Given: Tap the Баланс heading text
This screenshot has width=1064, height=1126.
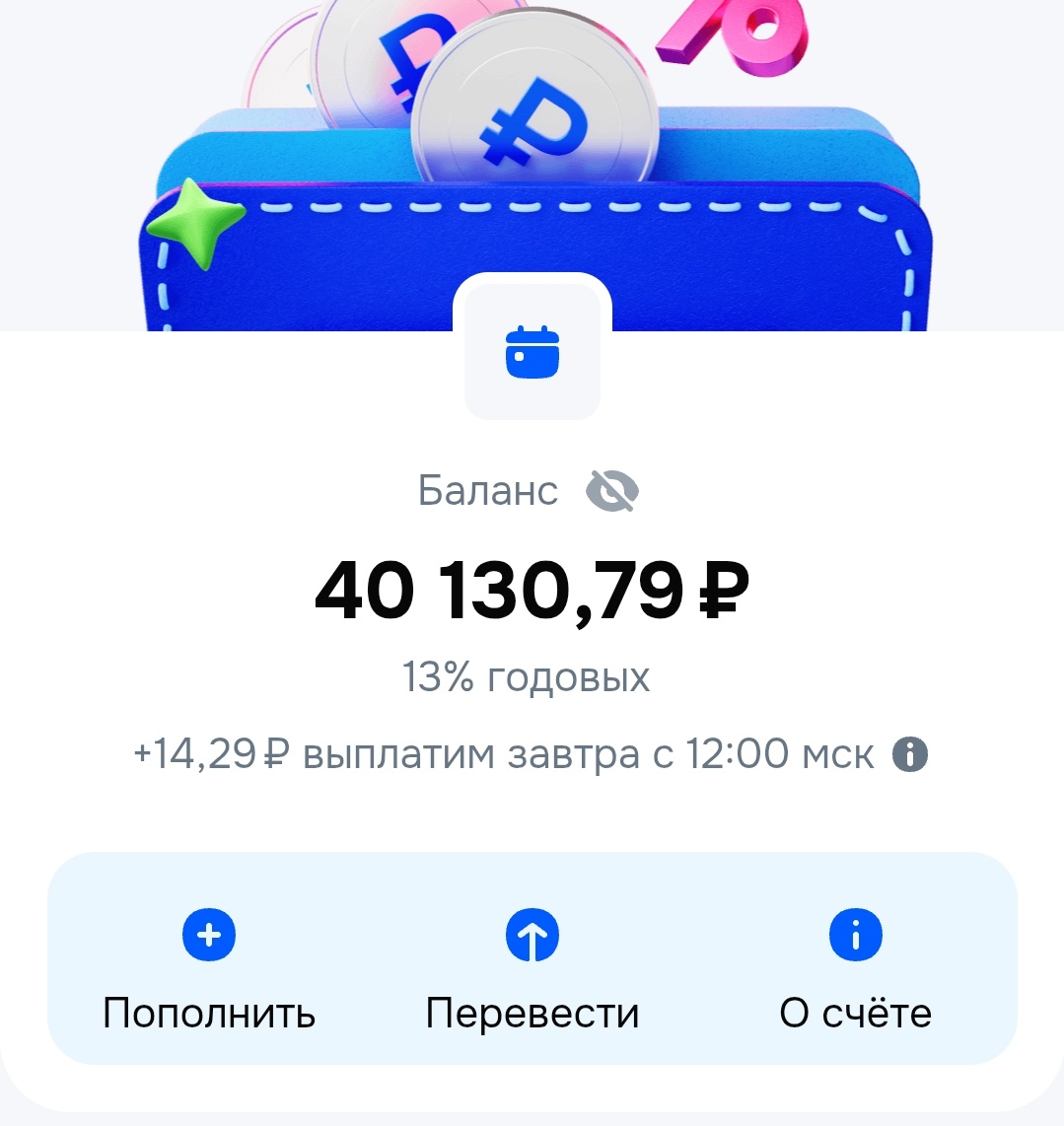Looking at the screenshot, I should click(x=487, y=489).
